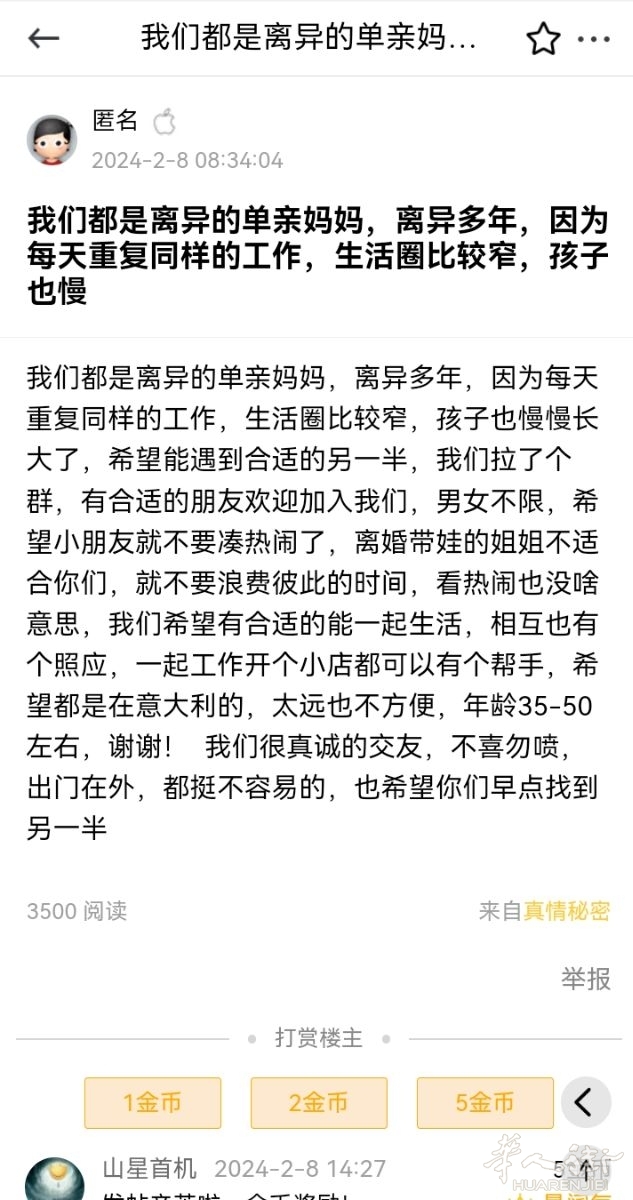The width and height of the screenshot is (633, 1200).
Task: Tap the arrow beside the coin options
Action: (585, 1102)
